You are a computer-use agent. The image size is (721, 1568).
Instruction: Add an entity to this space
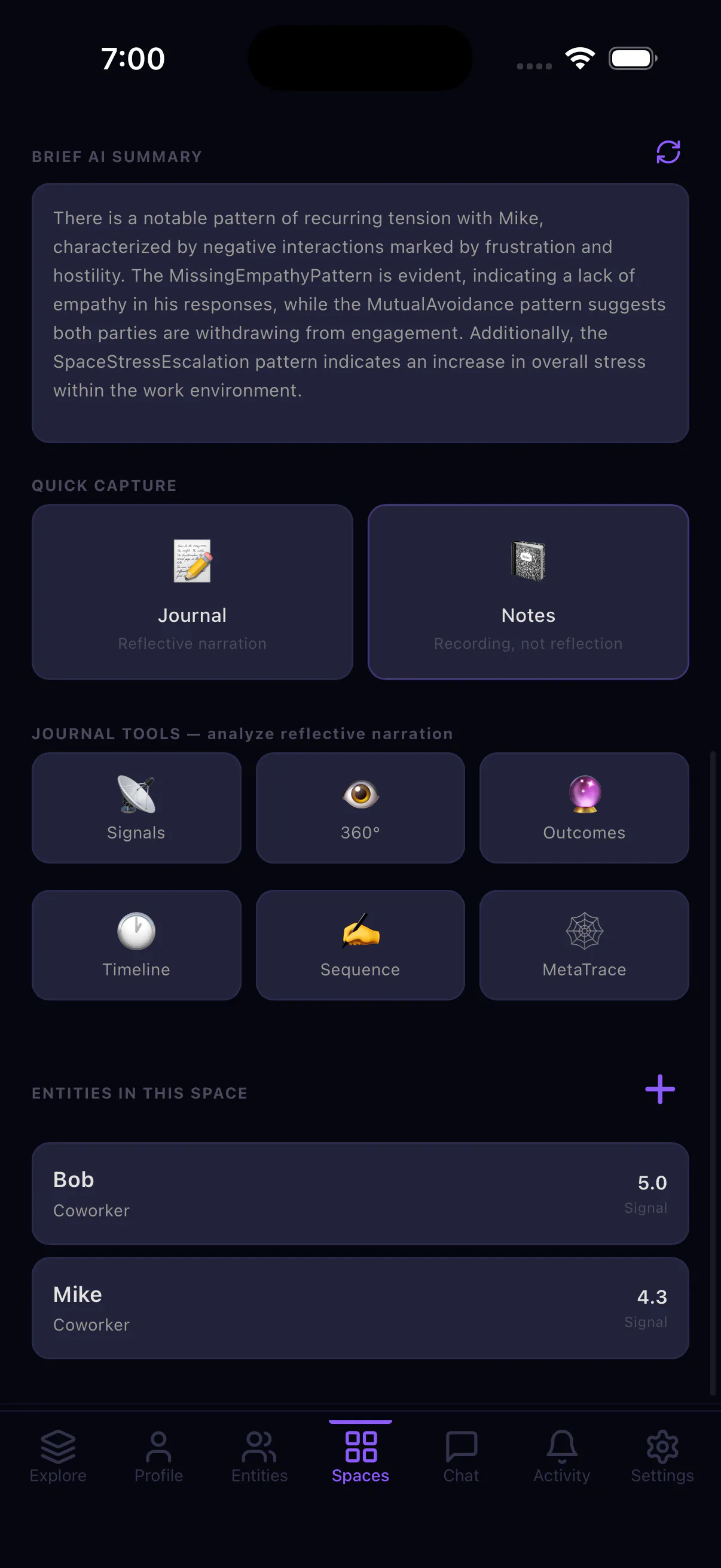click(659, 1090)
